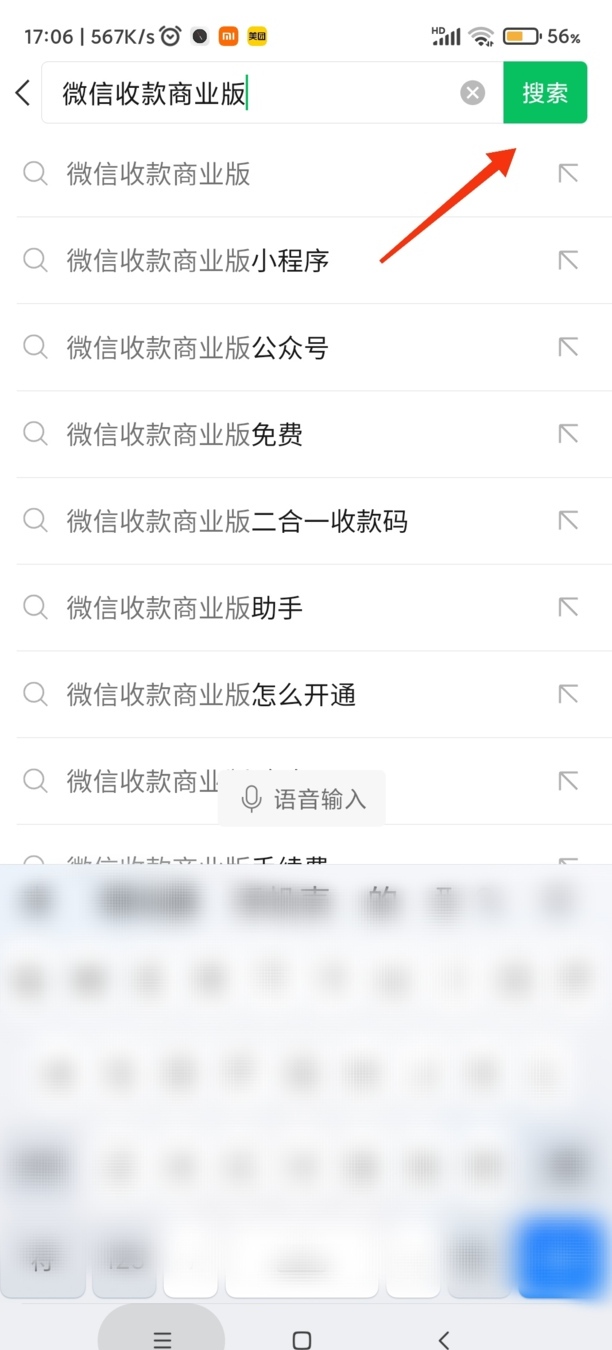Select suggestion 微信收款商业版免费
This screenshot has width=612, height=1350.
185,435
